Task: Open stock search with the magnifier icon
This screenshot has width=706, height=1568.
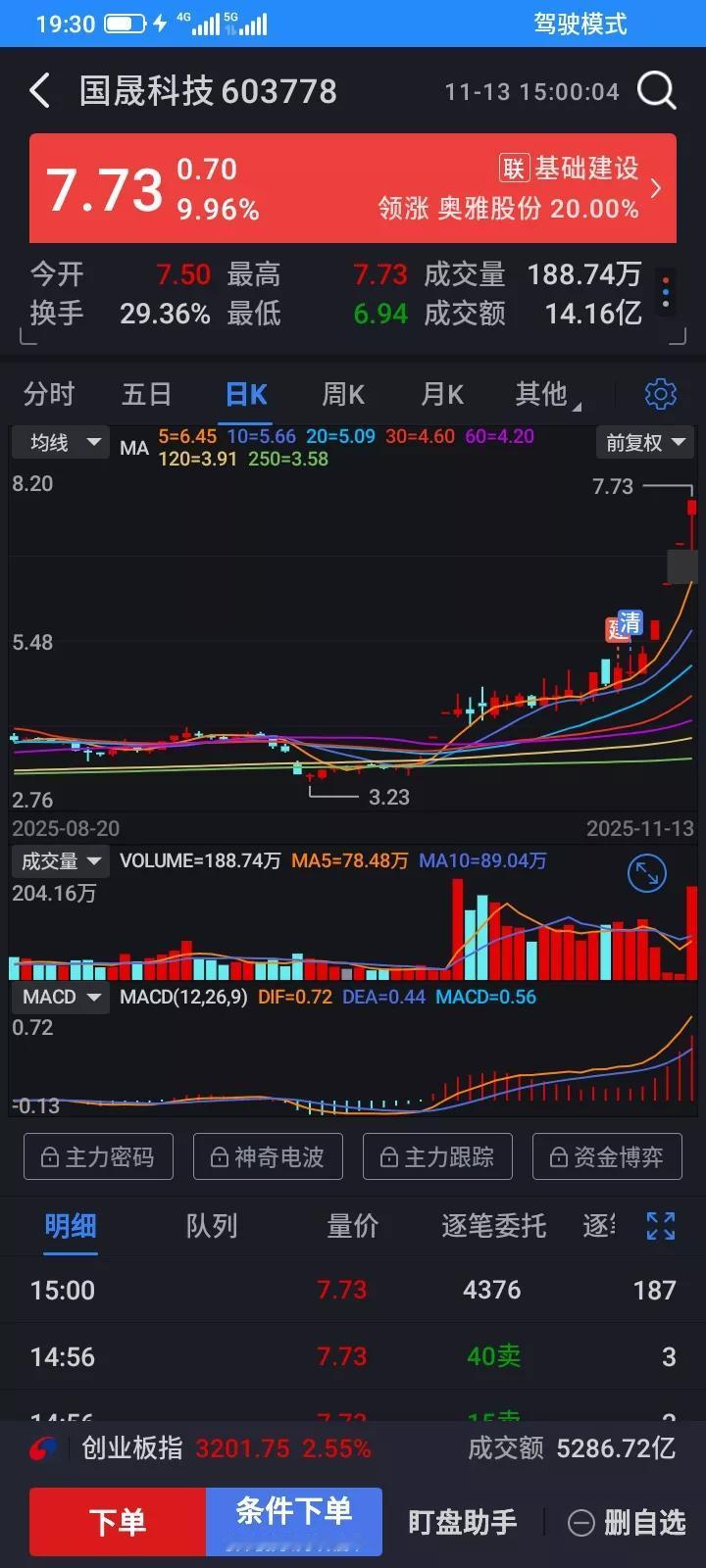Action: click(656, 90)
